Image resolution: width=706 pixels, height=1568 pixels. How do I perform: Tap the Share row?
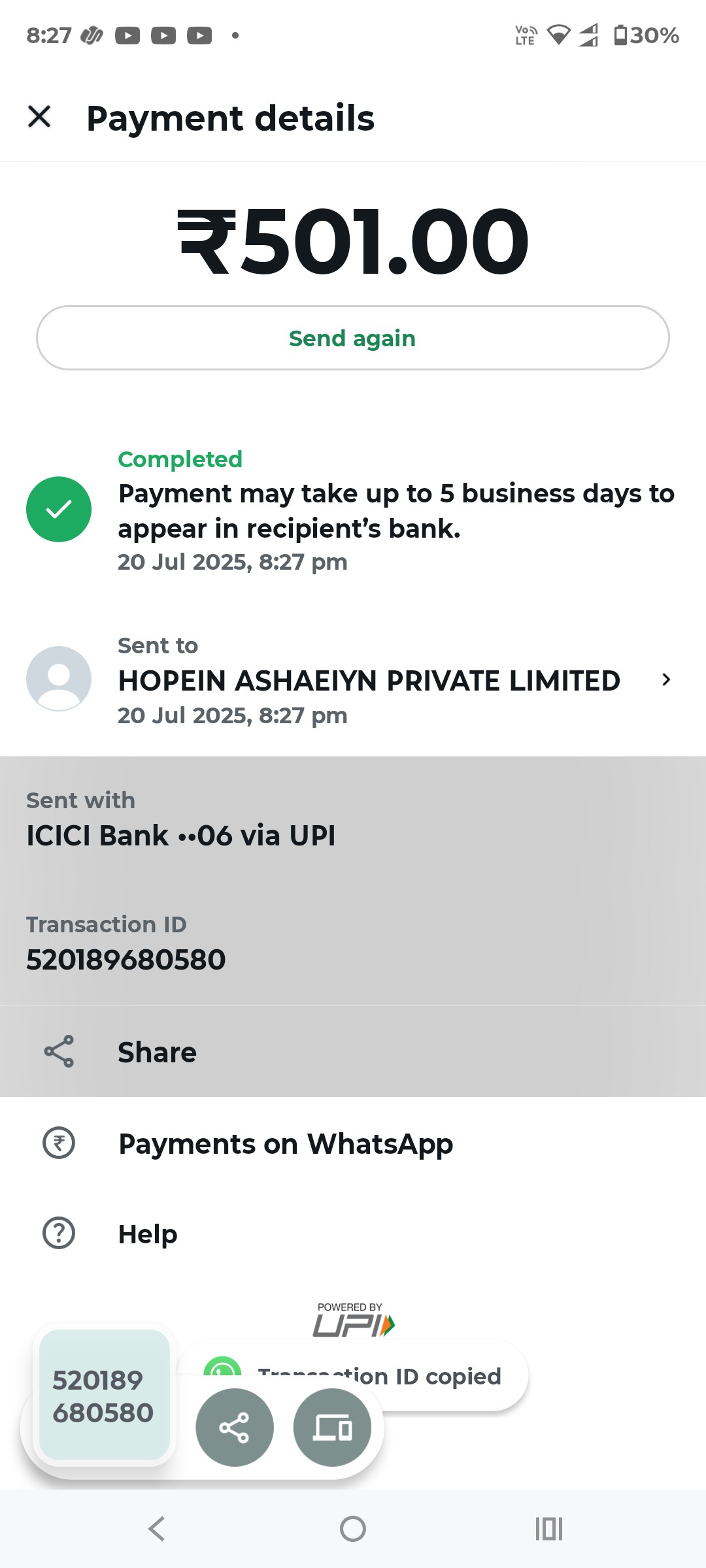click(x=353, y=1051)
